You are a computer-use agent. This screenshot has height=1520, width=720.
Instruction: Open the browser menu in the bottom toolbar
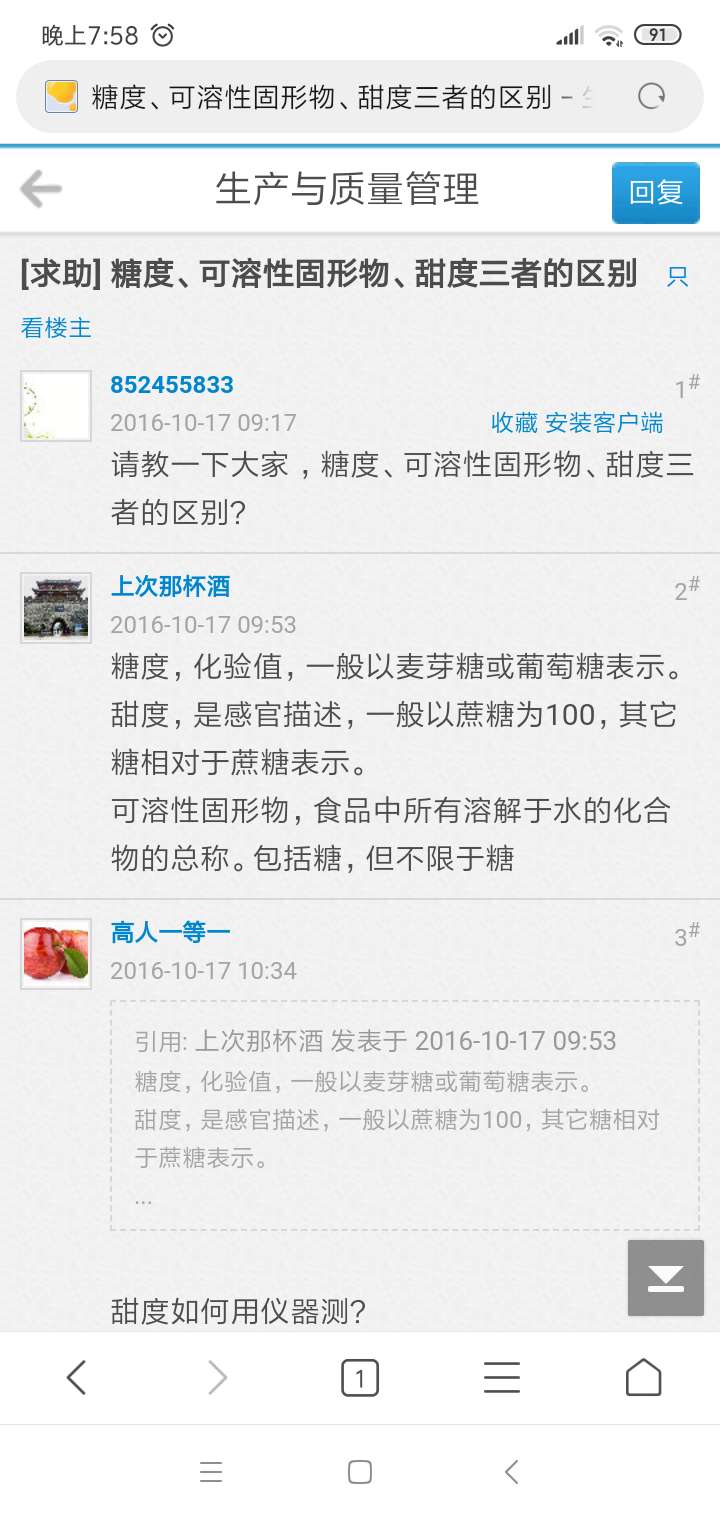tap(501, 1378)
